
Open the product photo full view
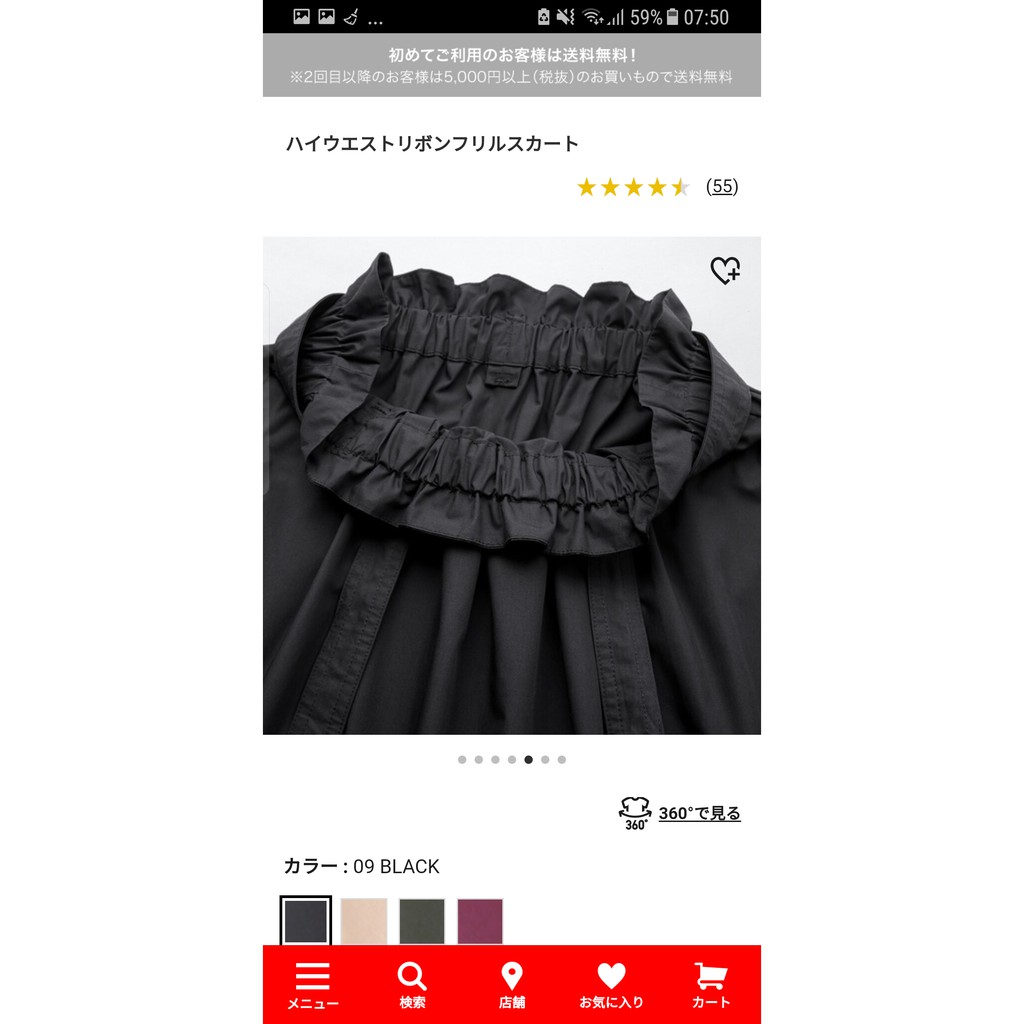(x=511, y=485)
